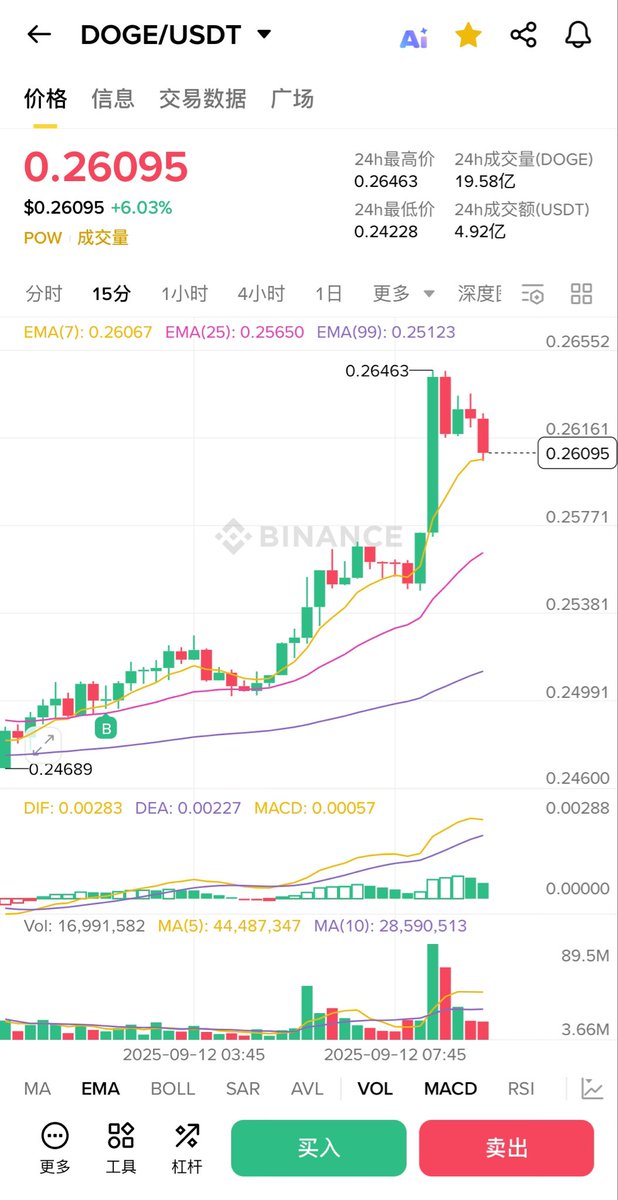Select the BOLL indicator

(173, 1089)
